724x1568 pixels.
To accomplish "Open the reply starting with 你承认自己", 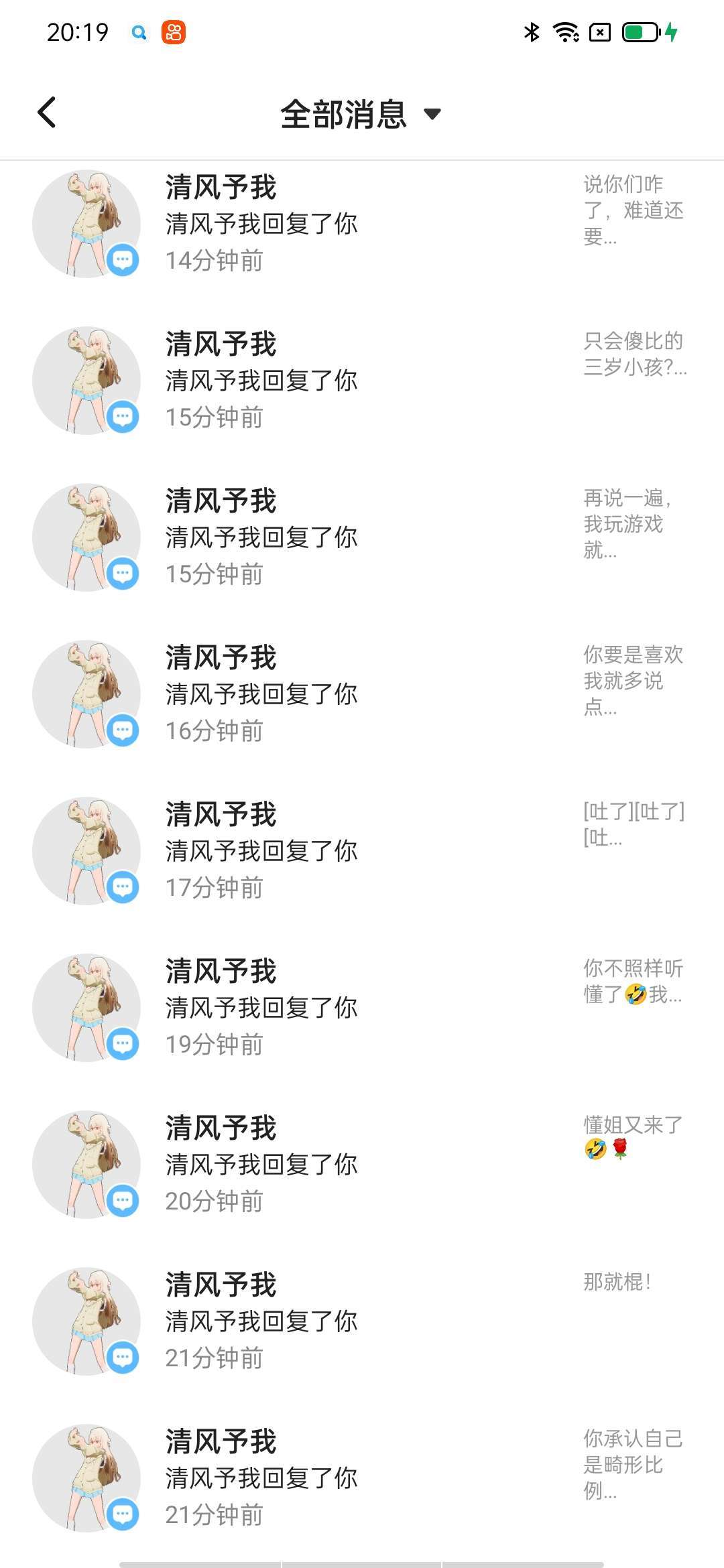I will [362, 1478].
